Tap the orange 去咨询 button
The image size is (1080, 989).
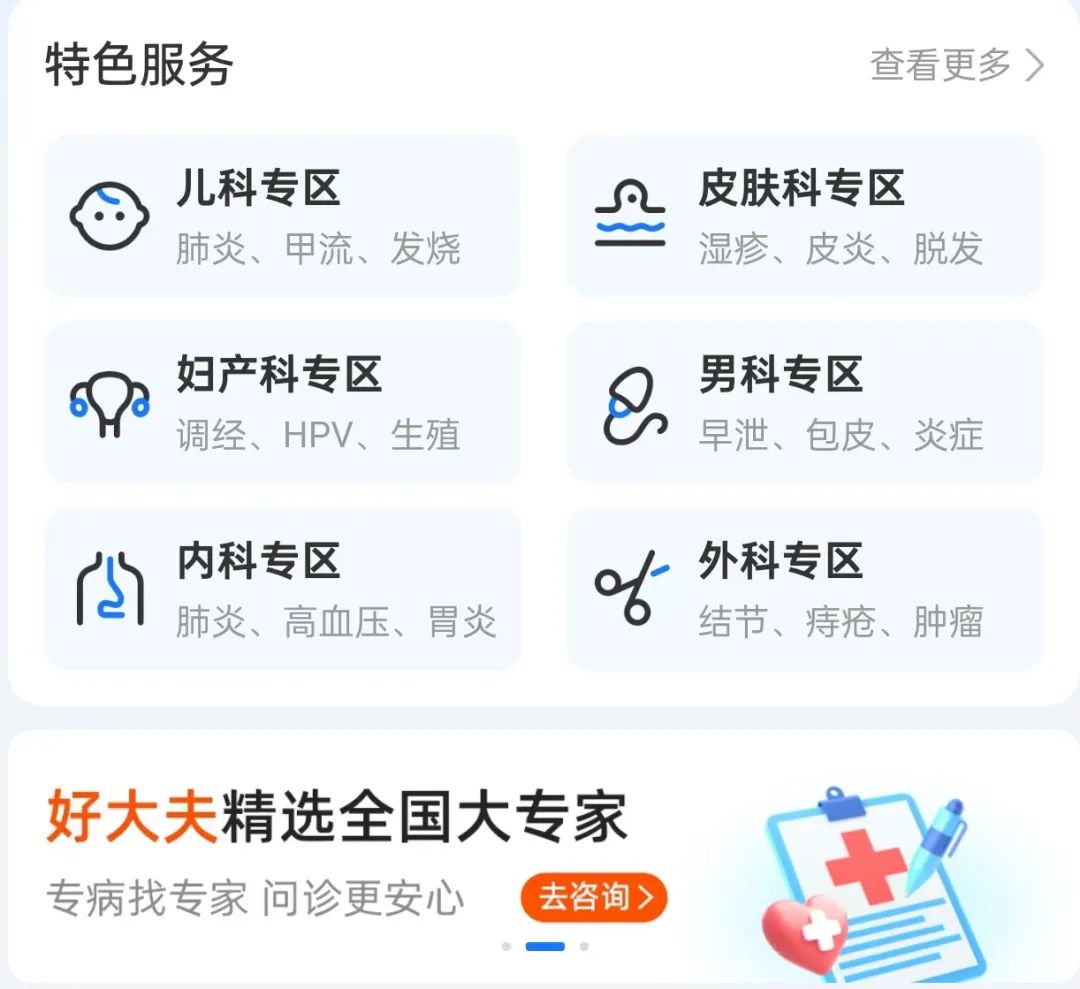[x=594, y=897]
